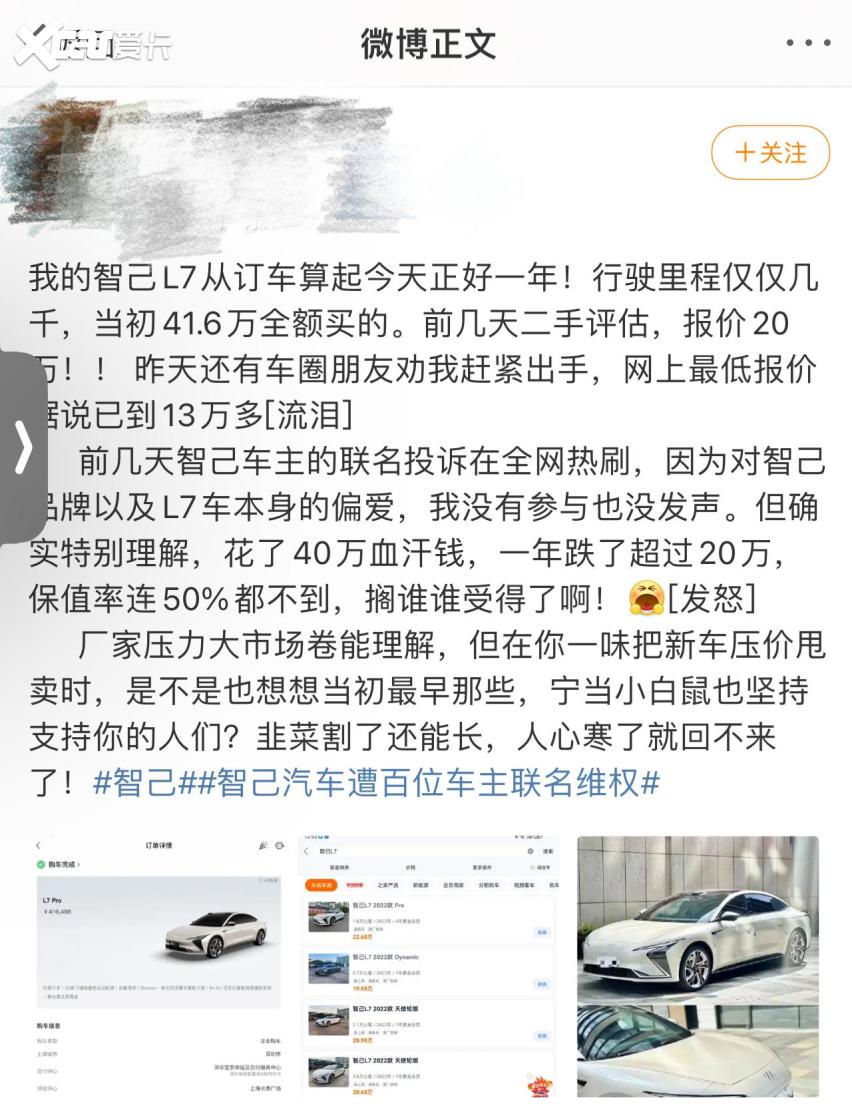Follow the post author with 关注

(x=770, y=153)
